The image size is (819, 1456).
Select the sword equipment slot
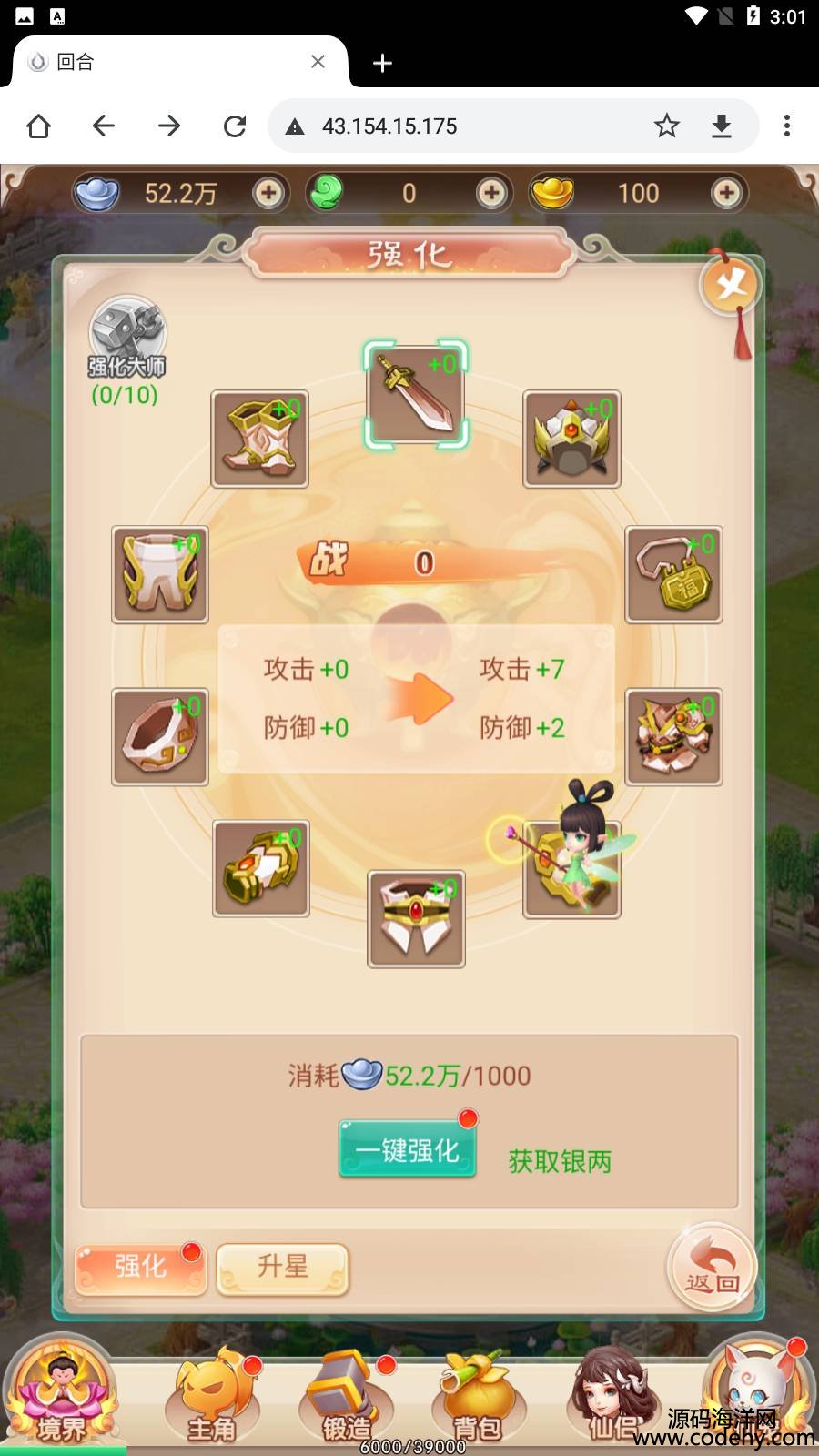point(416,395)
